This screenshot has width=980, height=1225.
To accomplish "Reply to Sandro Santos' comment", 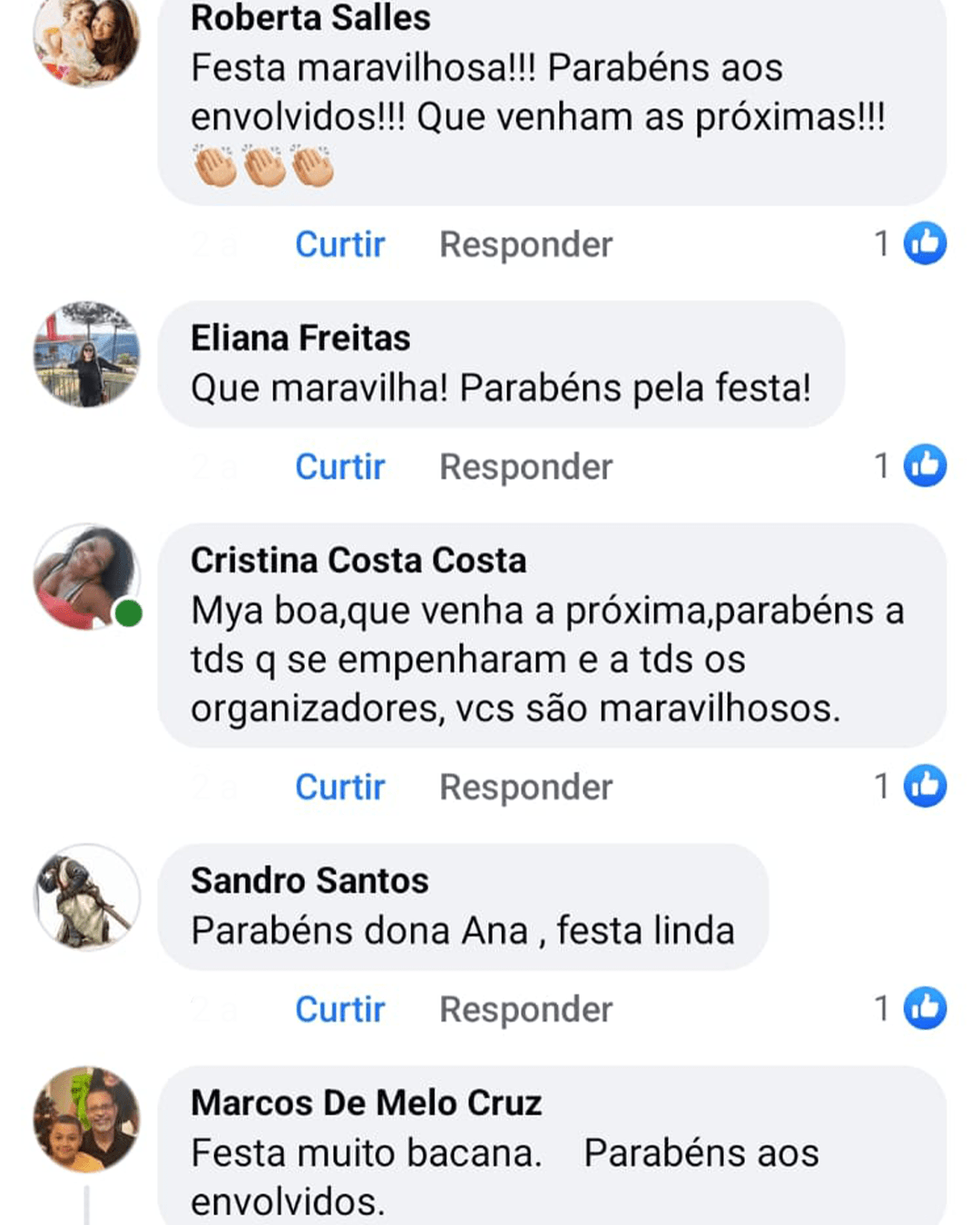I will click(x=525, y=1009).
